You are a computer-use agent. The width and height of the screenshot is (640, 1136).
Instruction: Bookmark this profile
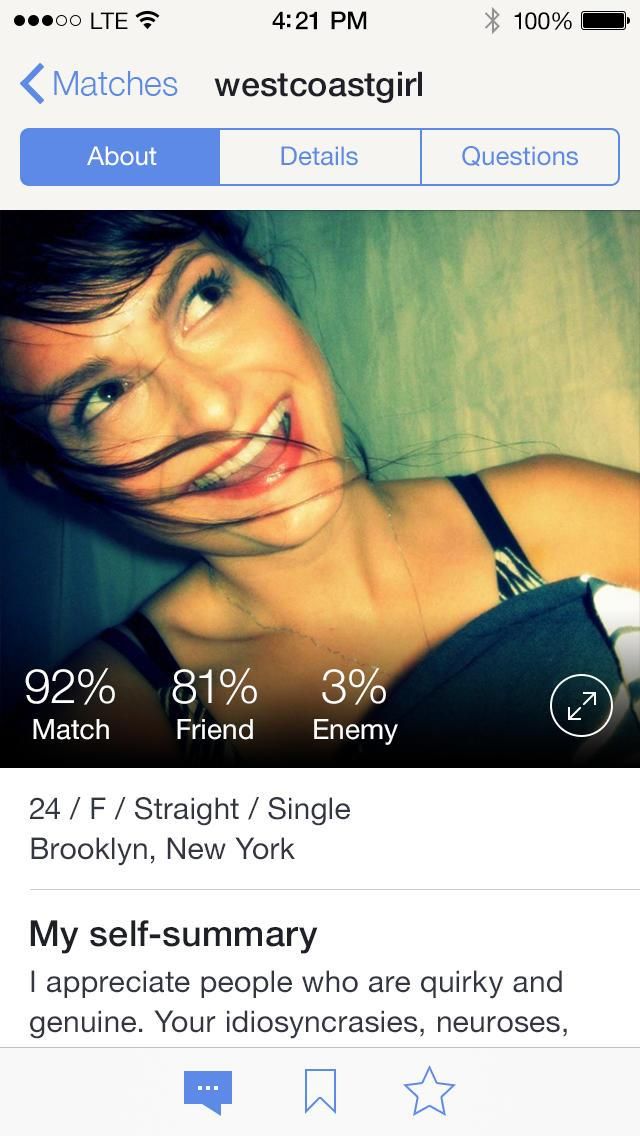coord(320,1091)
